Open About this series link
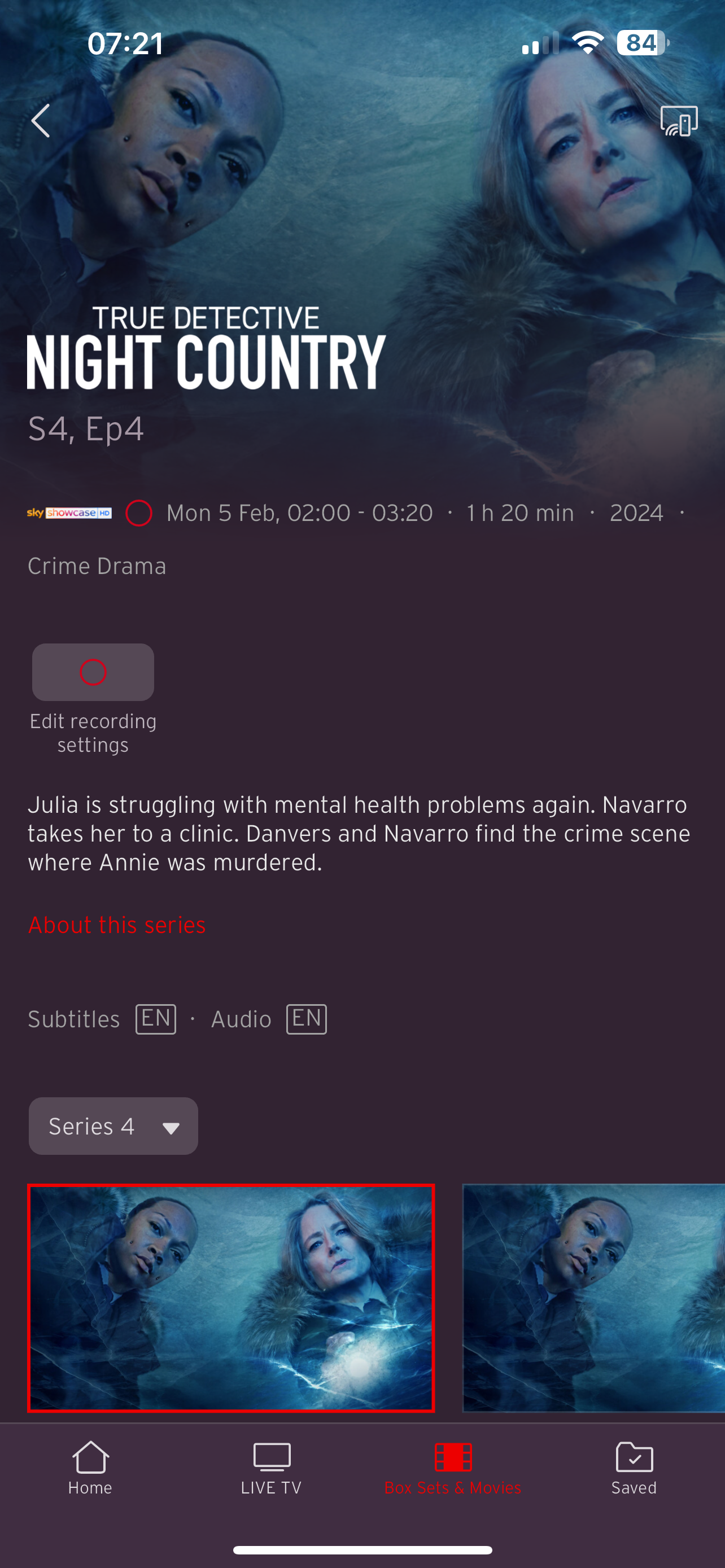 [x=117, y=925]
